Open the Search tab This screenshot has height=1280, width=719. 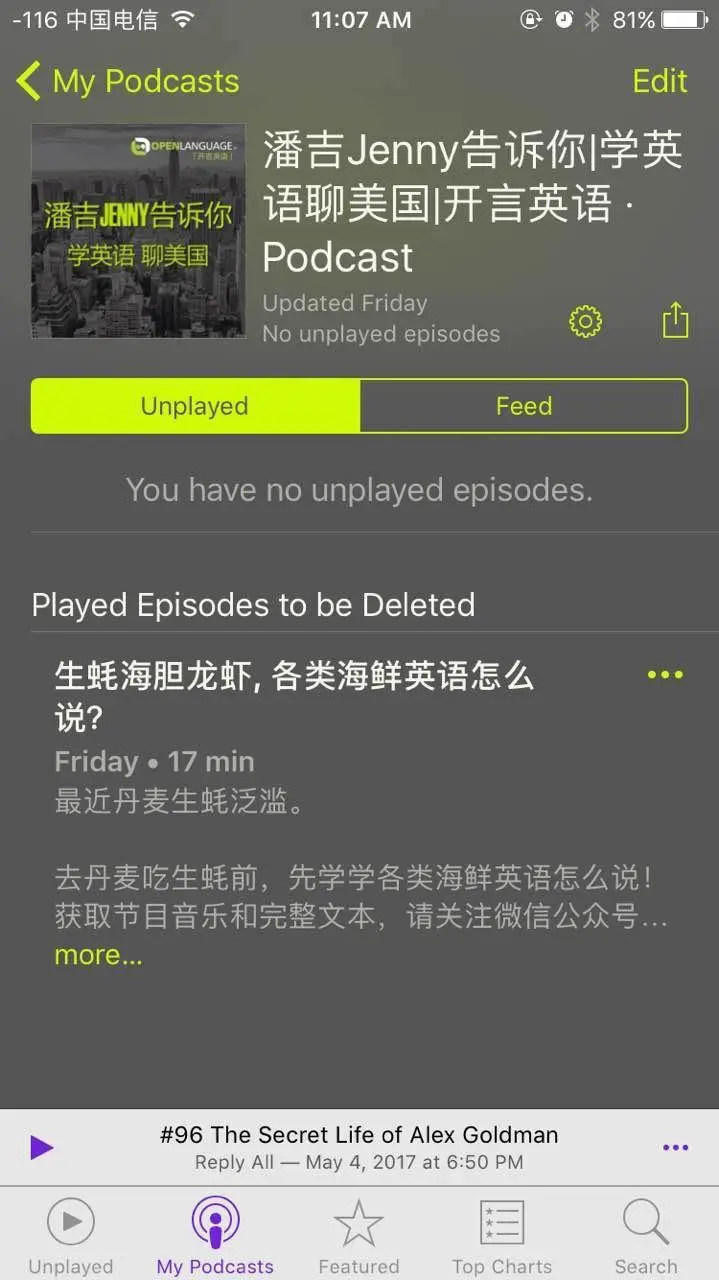click(x=646, y=1236)
